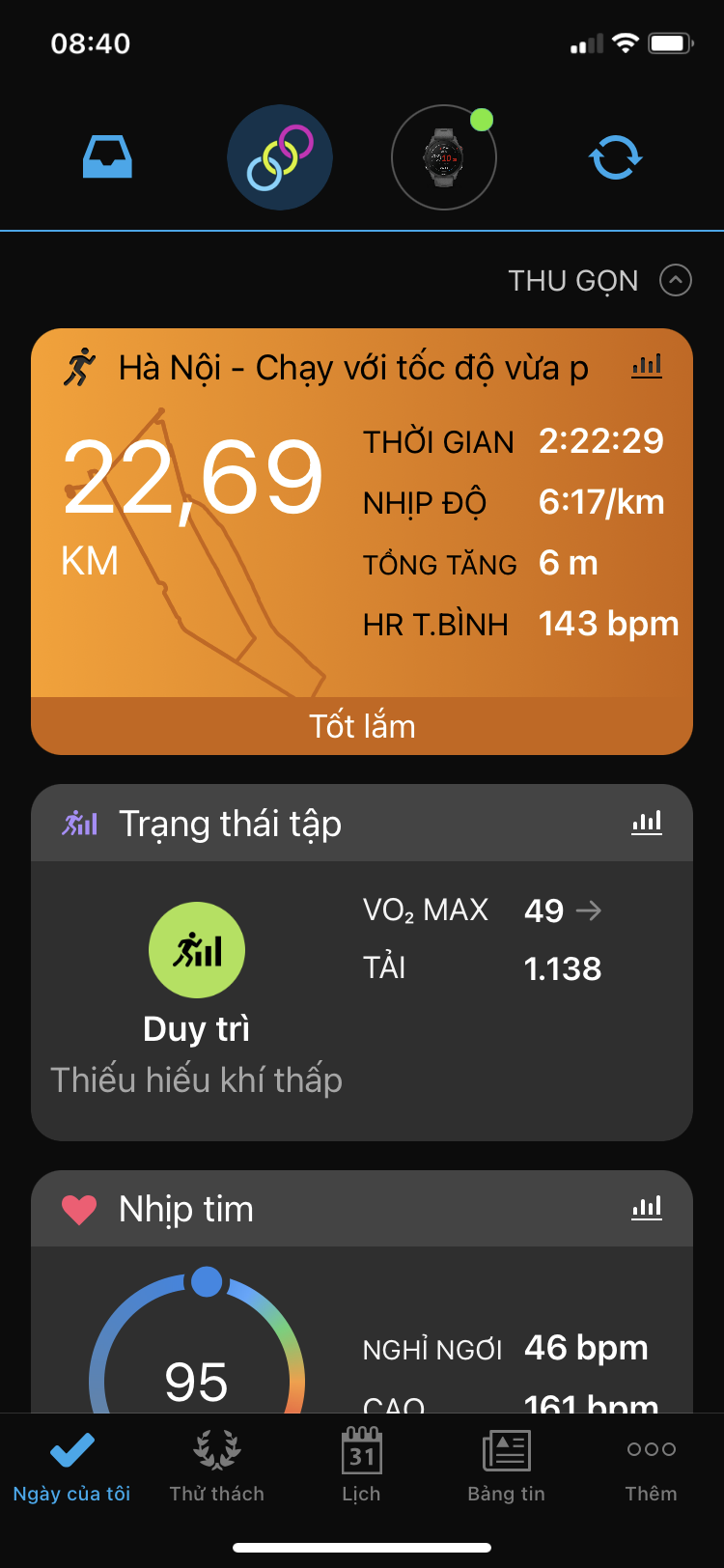Open the running activity chart icon
The image size is (724, 1568).
tap(647, 366)
